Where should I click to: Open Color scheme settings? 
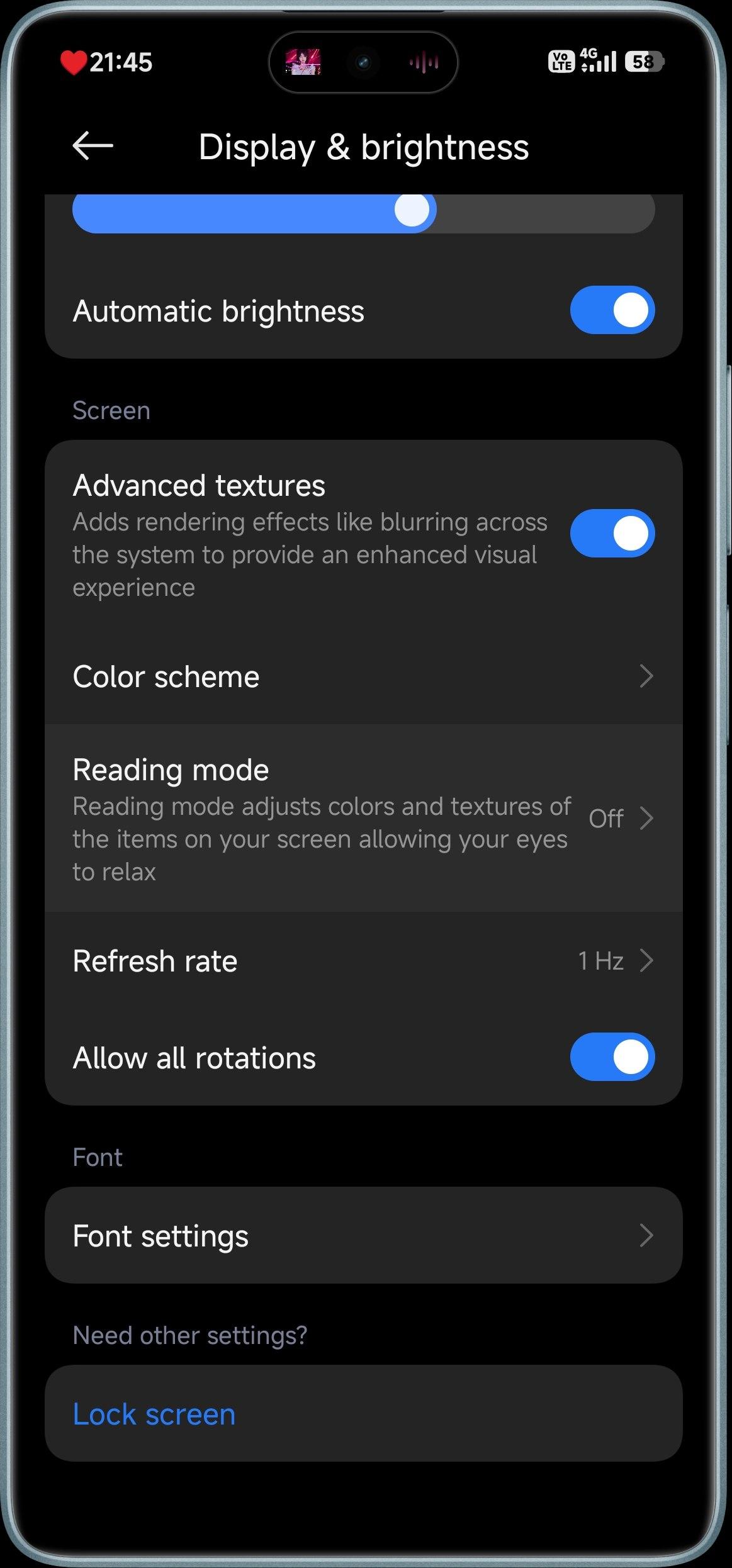(x=363, y=677)
